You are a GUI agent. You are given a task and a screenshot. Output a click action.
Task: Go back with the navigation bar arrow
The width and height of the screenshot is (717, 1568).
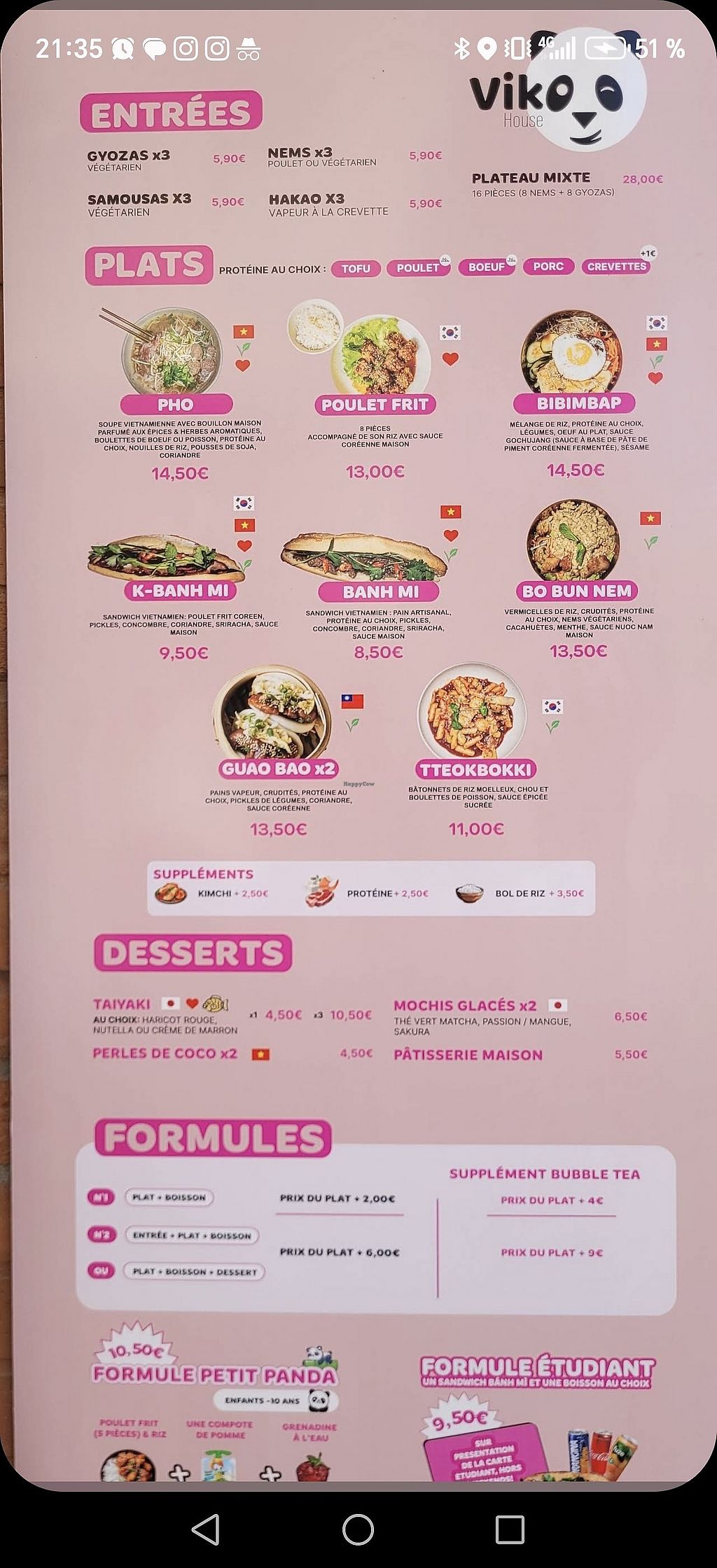click(206, 1529)
